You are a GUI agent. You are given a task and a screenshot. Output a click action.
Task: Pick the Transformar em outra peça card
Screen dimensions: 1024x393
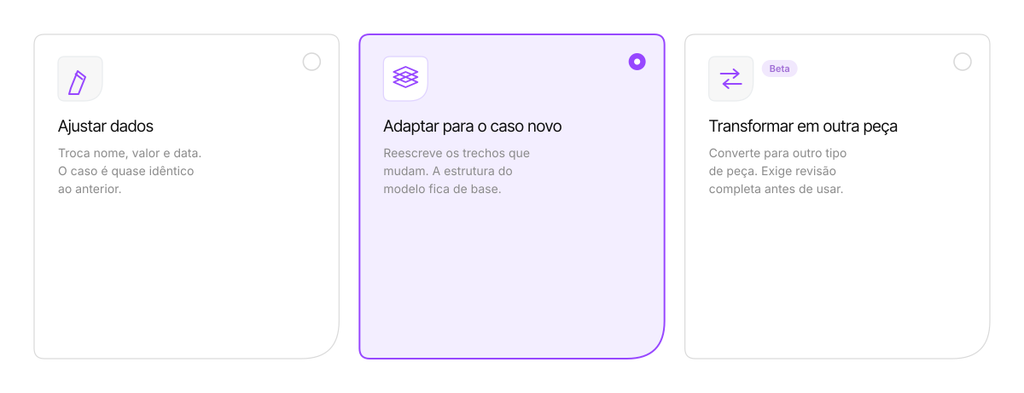click(837, 196)
